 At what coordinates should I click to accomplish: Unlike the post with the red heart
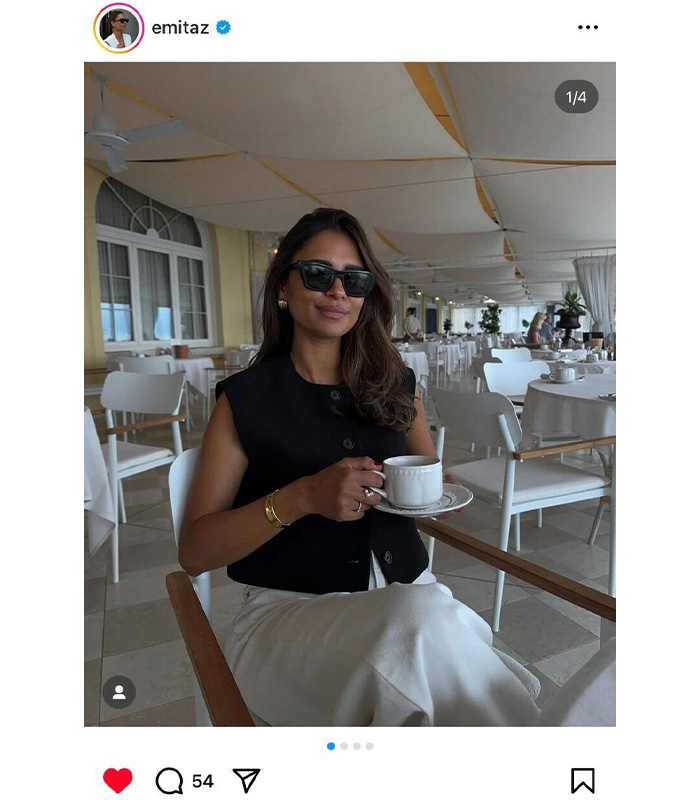click(118, 781)
